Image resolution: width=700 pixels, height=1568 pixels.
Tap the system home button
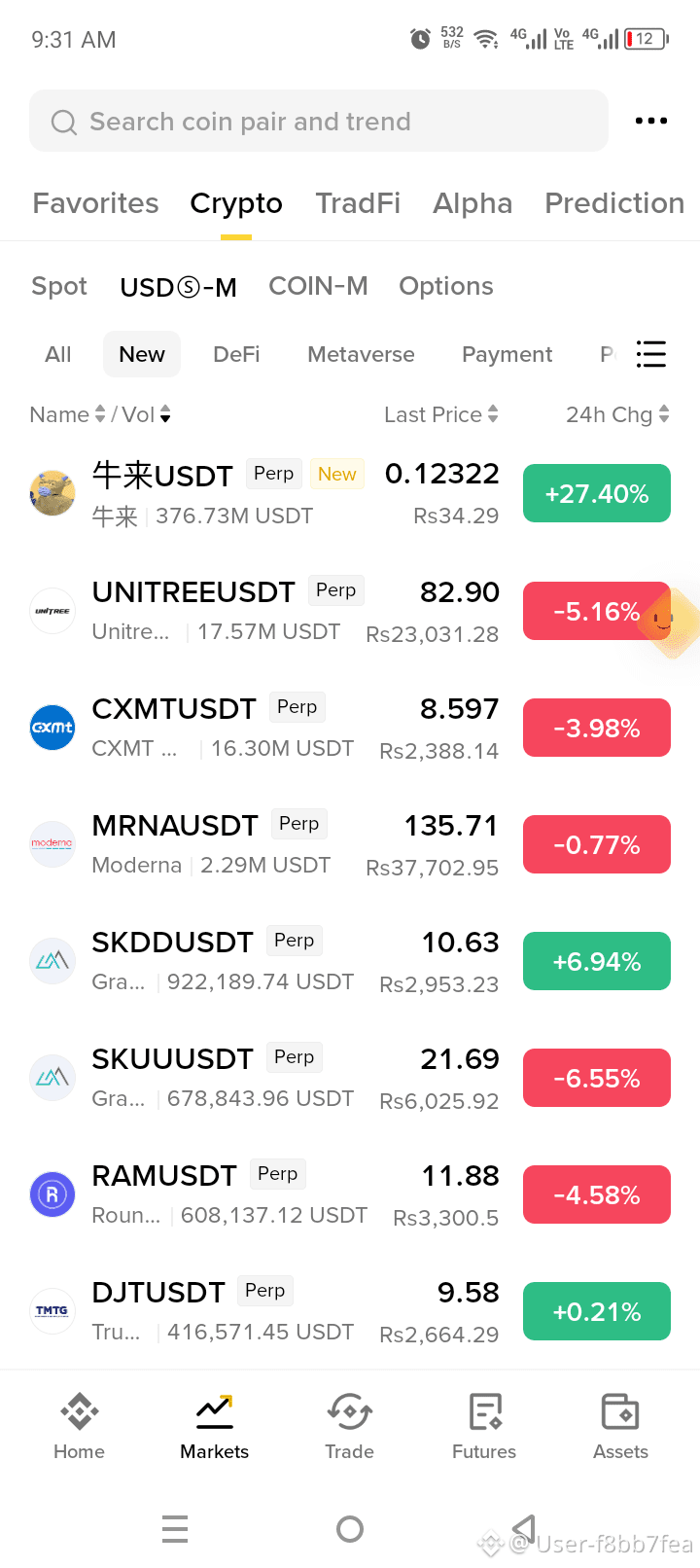click(x=350, y=1529)
